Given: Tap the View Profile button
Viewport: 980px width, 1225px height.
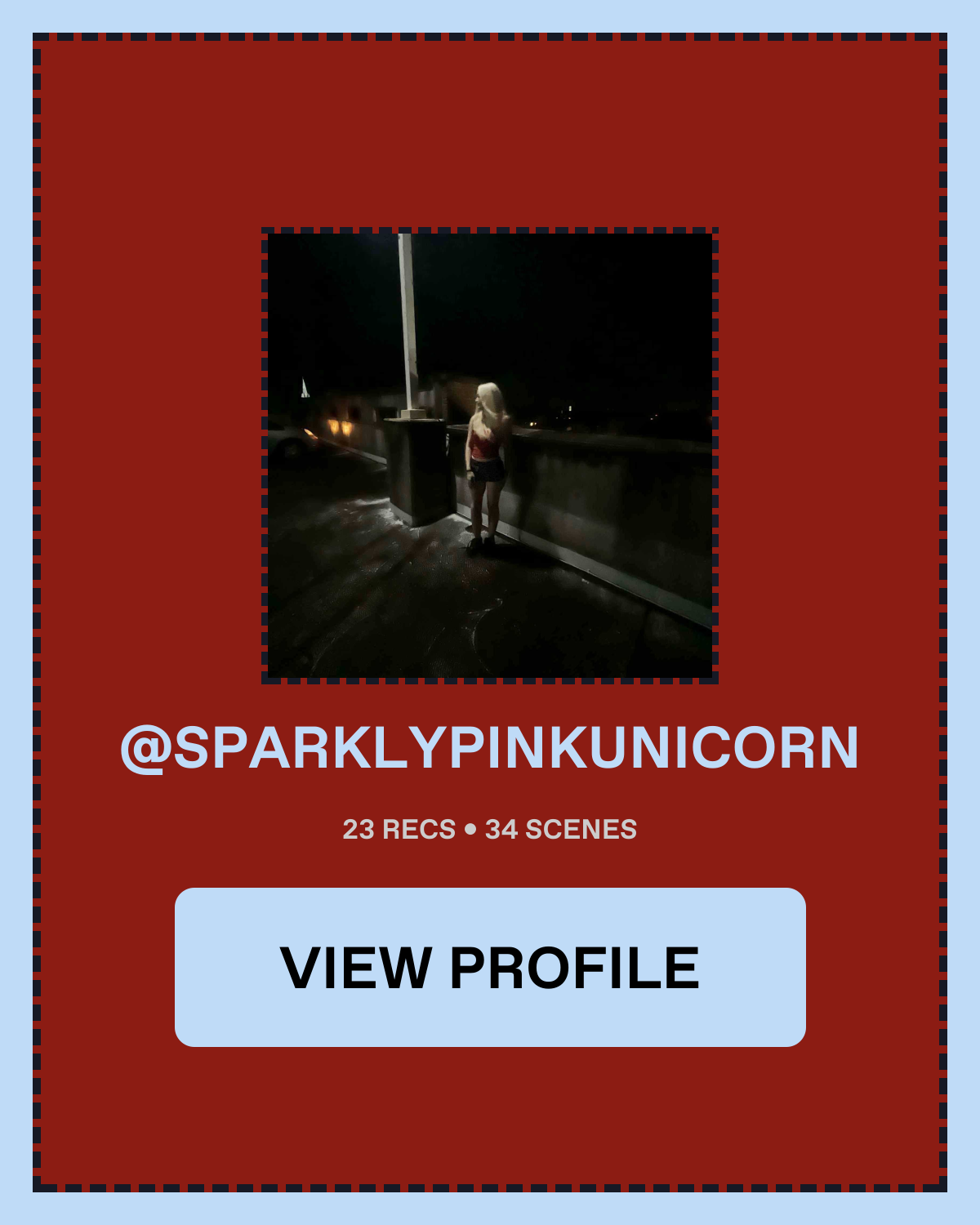Looking at the screenshot, I should (490, 967).
